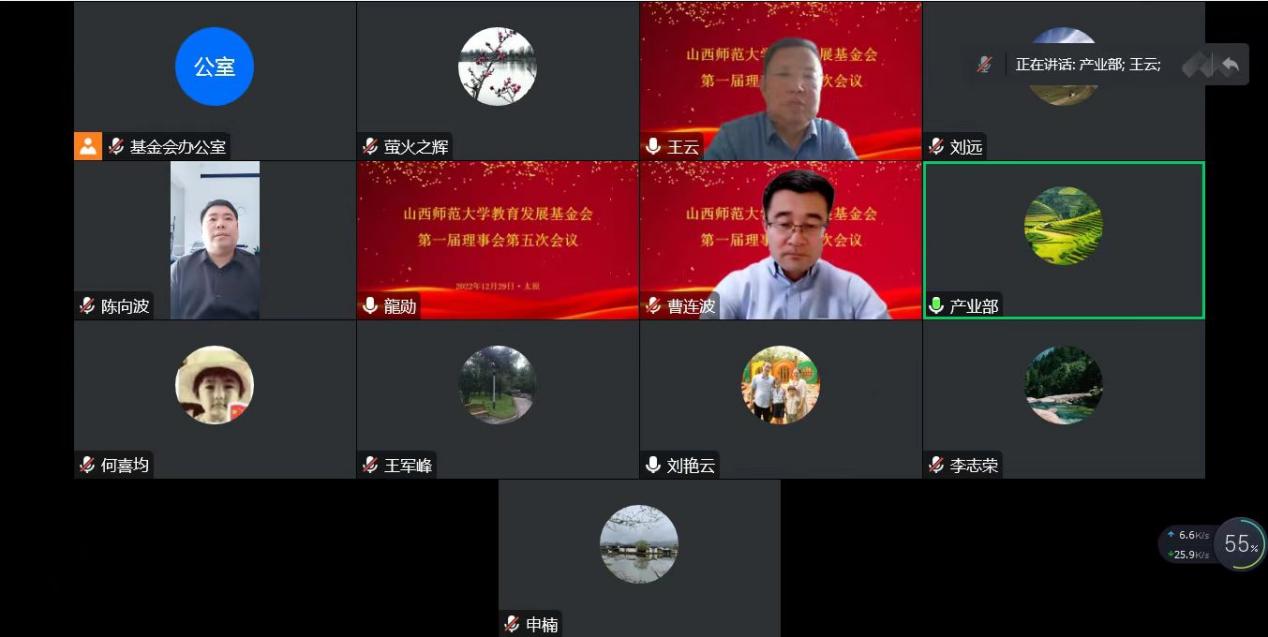Tap the 龍勋 video tile
Screen dimensions: 1268x637
(497, 240)
